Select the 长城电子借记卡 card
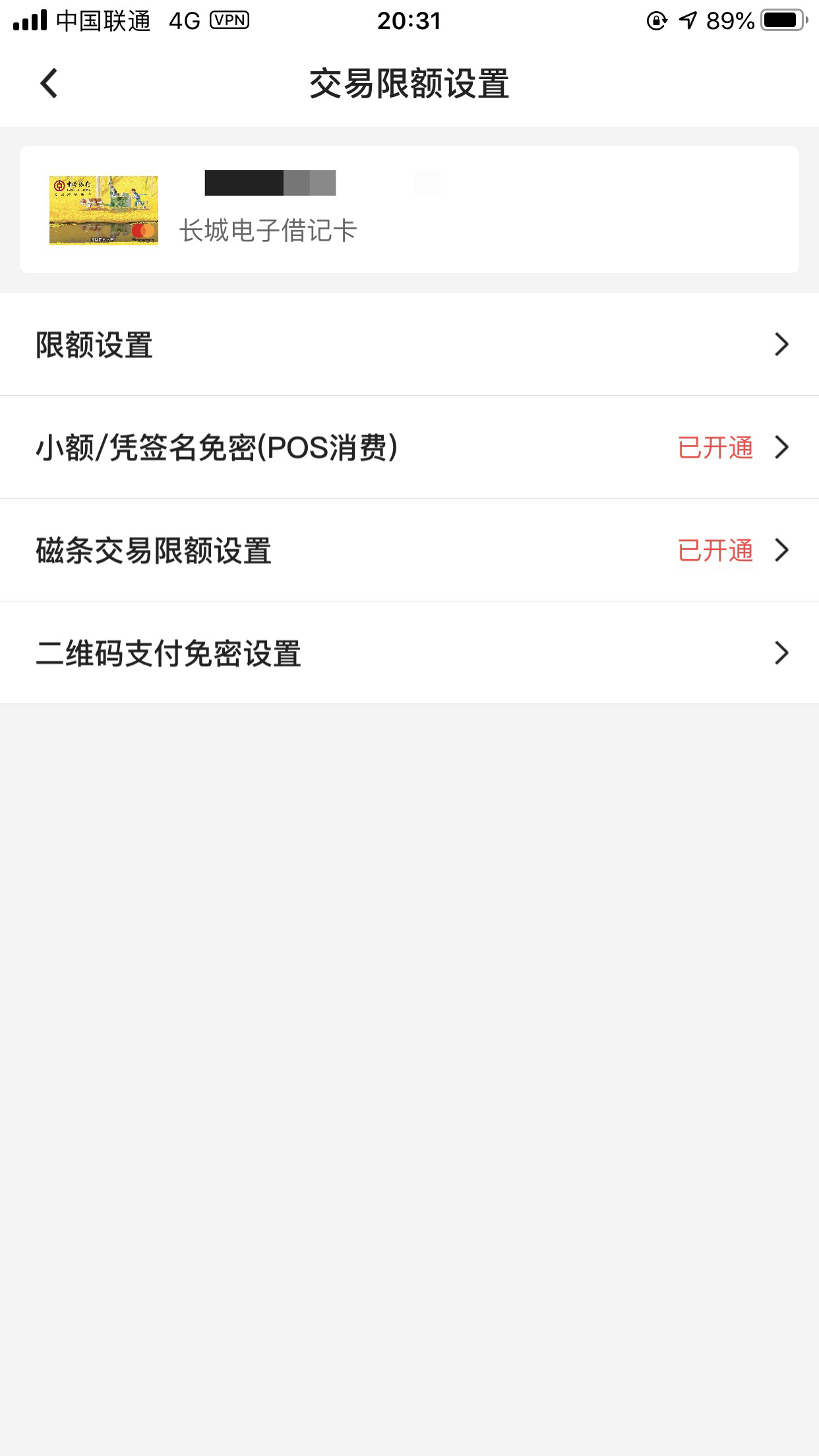This screenshot has width=819, height=1456. [x=409, y=210]
